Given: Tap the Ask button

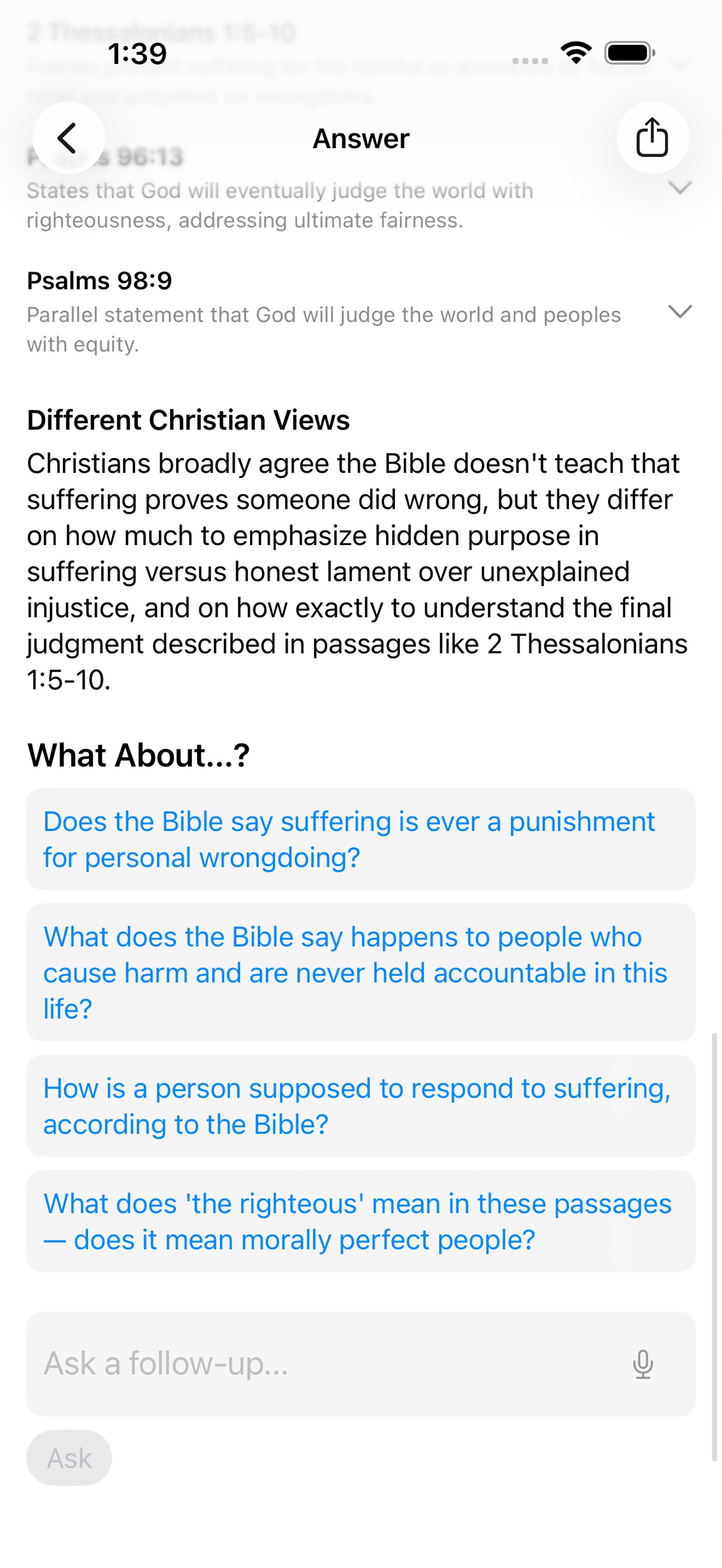Looking at the screenshot, I should coord(70,1458).
